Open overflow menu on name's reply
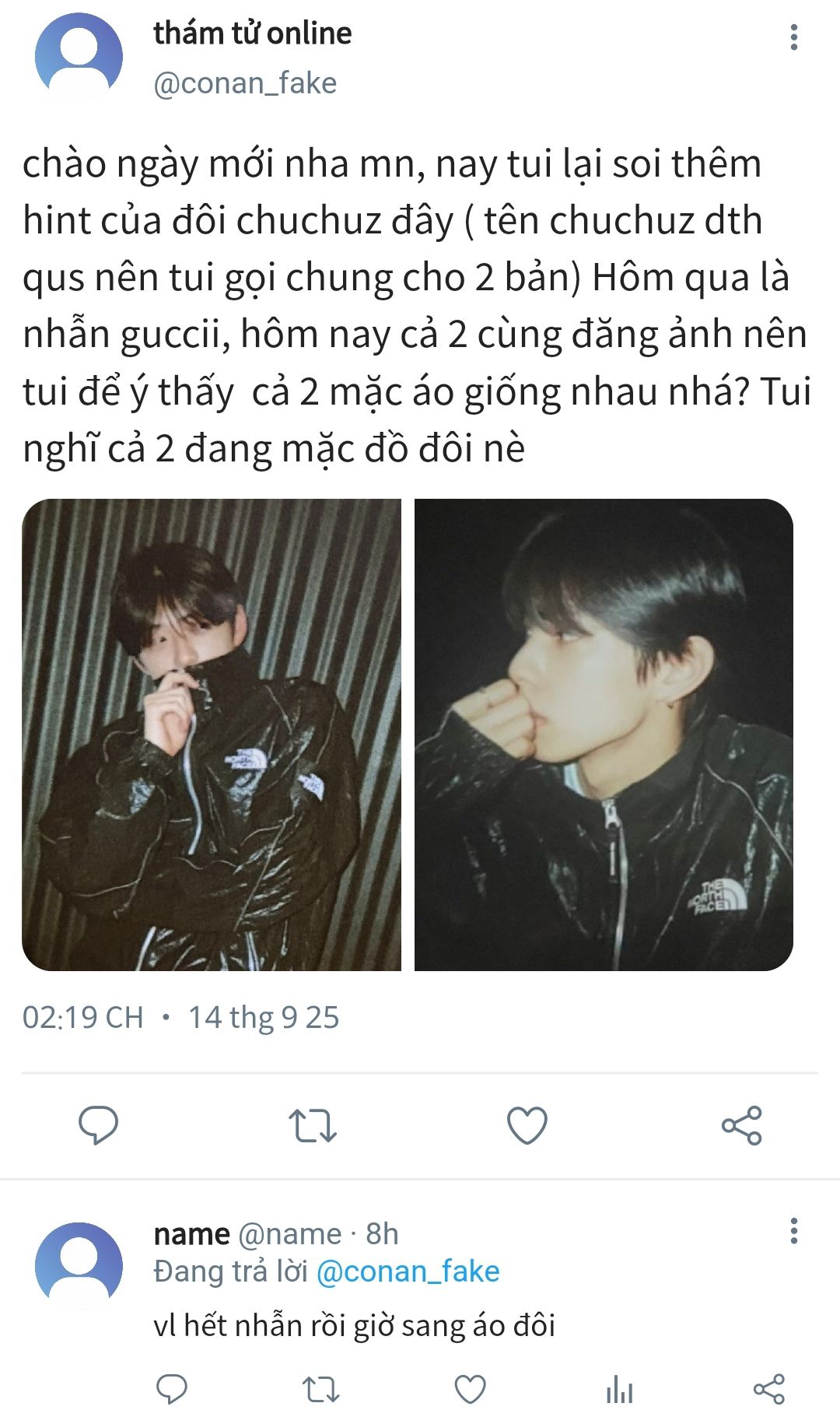840x1417 pixels. pos(793,1231)
